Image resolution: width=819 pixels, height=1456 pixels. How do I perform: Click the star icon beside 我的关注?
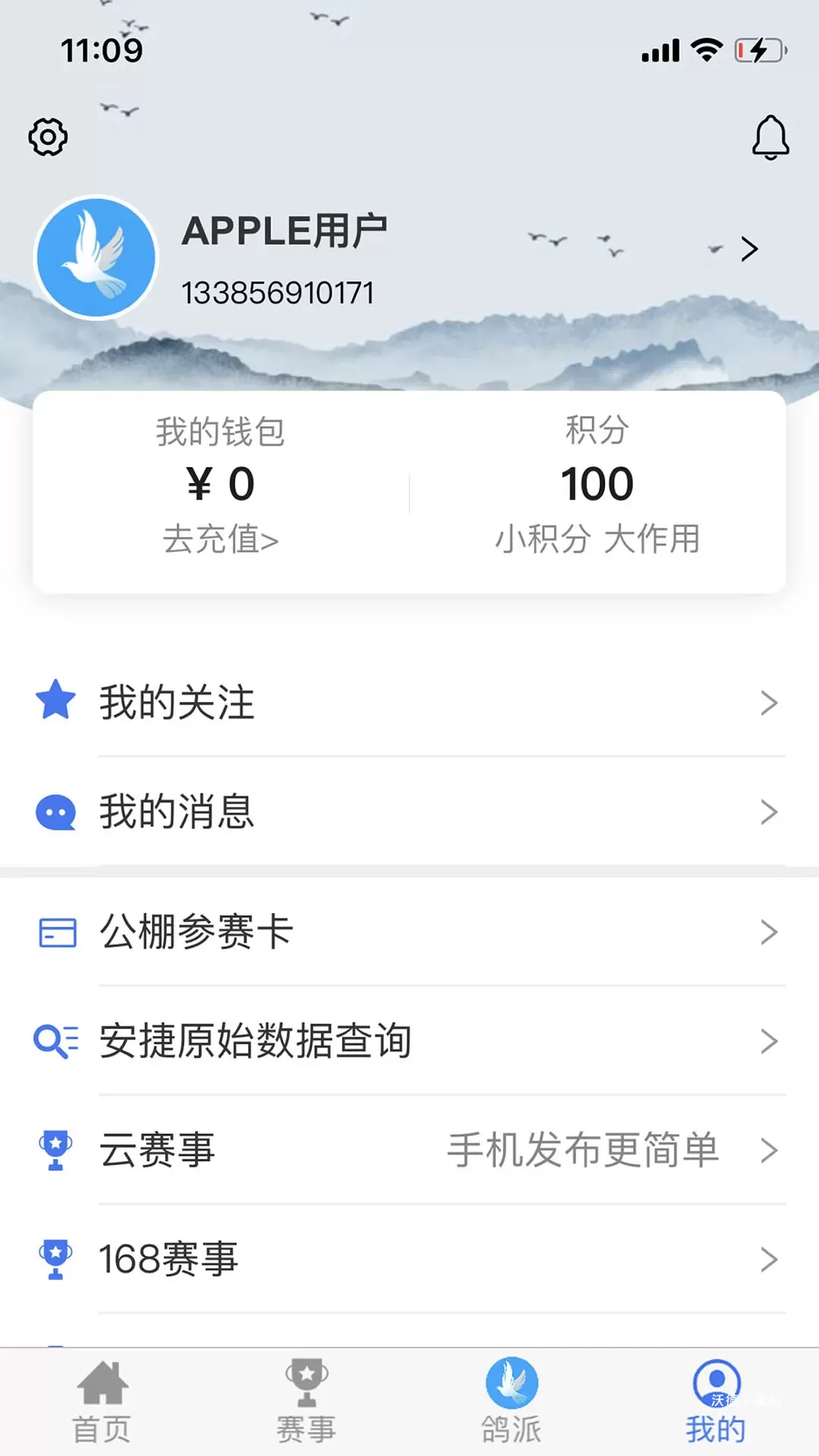[56, 701]
